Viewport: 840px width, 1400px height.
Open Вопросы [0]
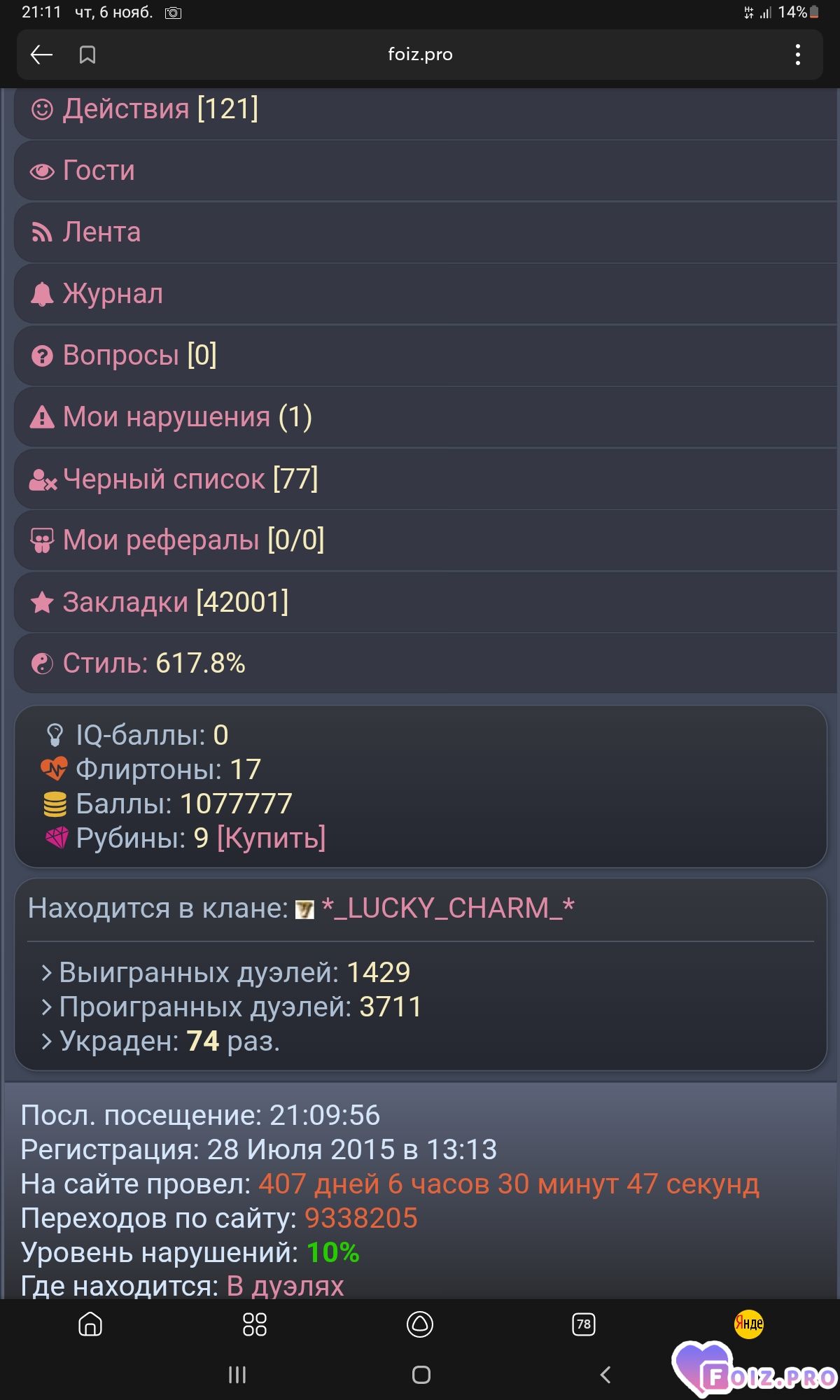pyautogui.click(x=139, y=356)
